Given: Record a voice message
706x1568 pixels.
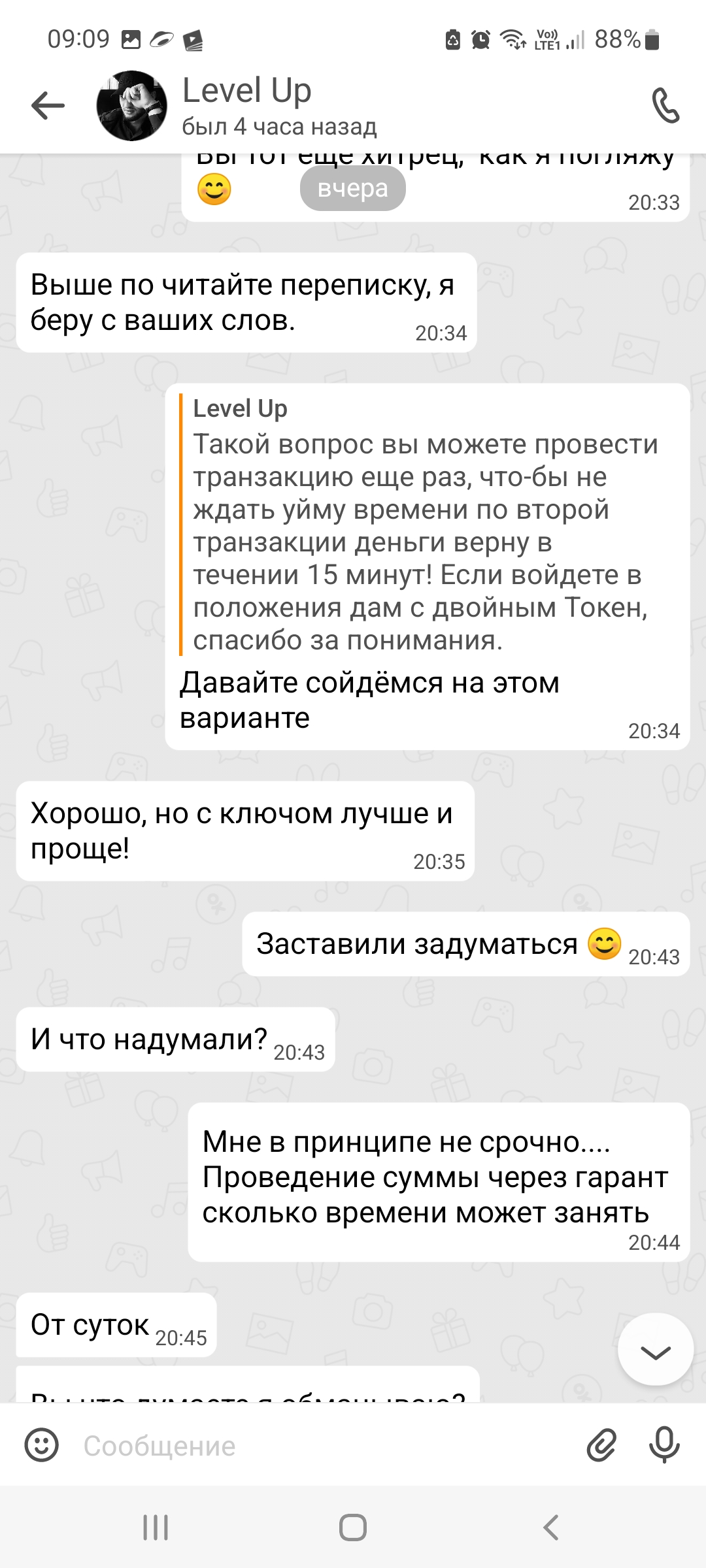Looking at the screenshot, I should 664,1445.
